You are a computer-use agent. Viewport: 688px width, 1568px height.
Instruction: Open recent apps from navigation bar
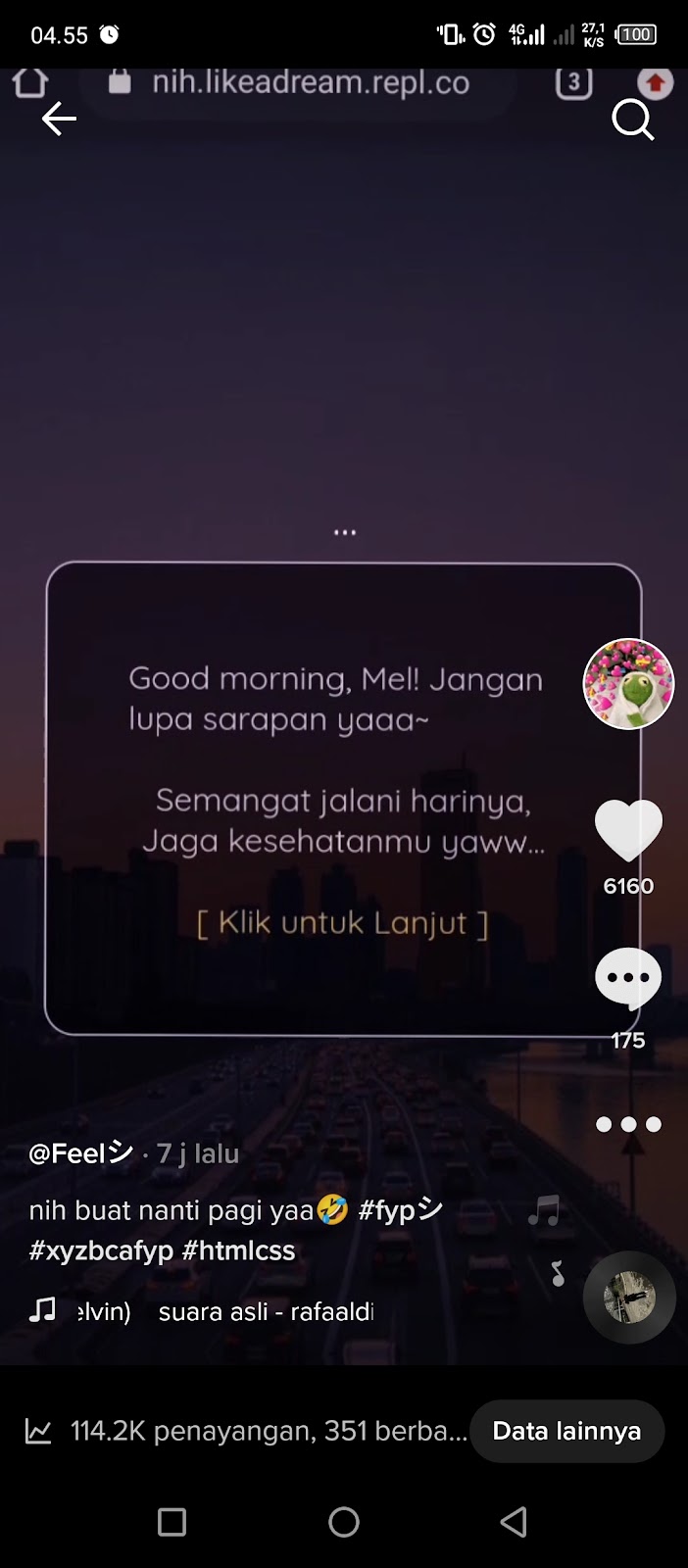point(172,1522)
